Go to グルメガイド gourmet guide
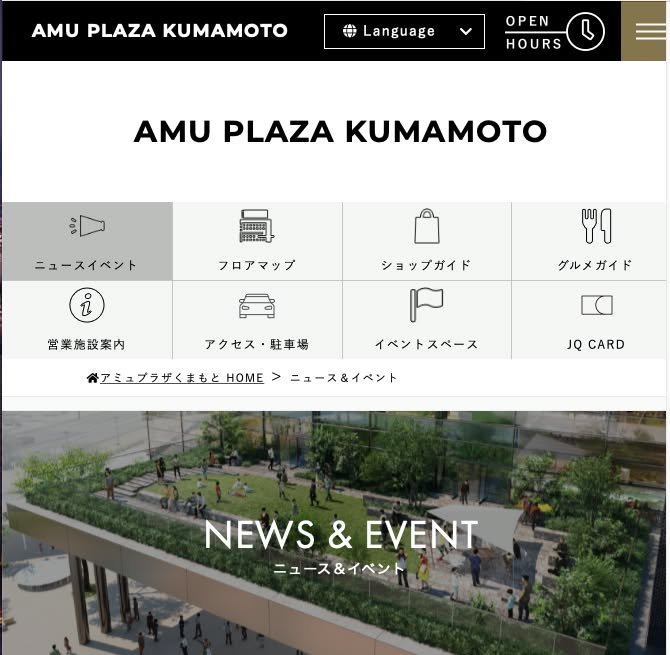The height and width of the screenshot is (655, 670). point(595,241)
